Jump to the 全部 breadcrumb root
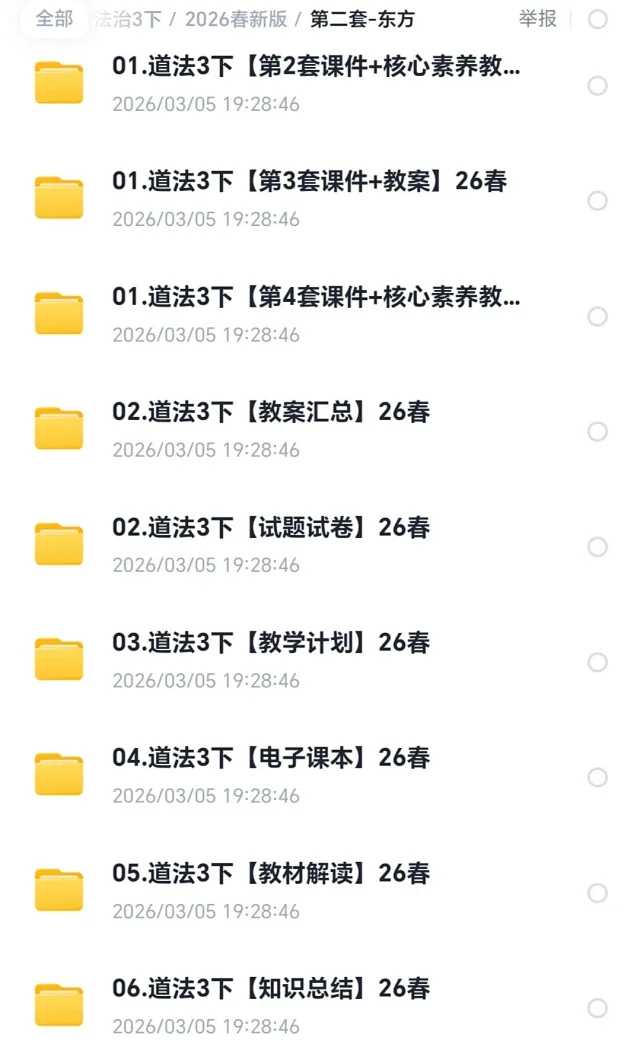Image resolution: width=640 pixels, height=1047 pixels. (x=54, y=19)
